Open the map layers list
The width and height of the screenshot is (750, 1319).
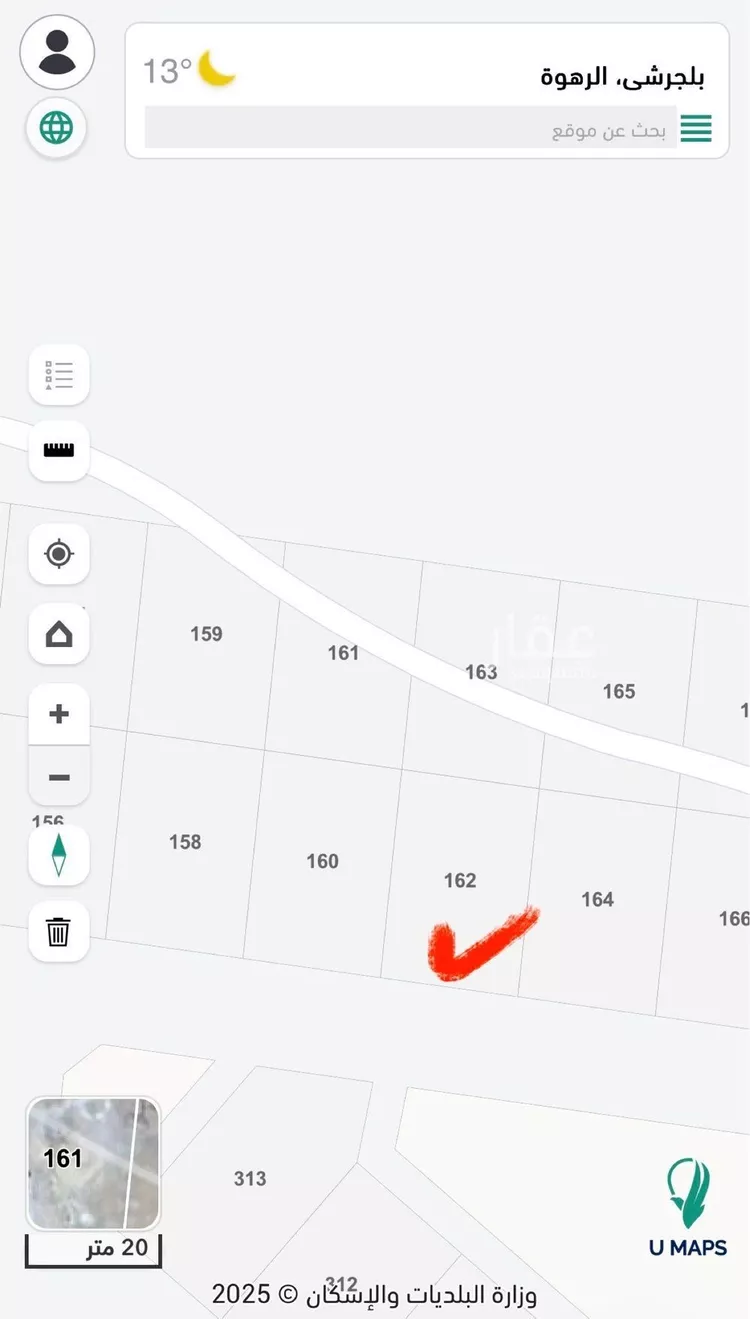coord(59,375)
